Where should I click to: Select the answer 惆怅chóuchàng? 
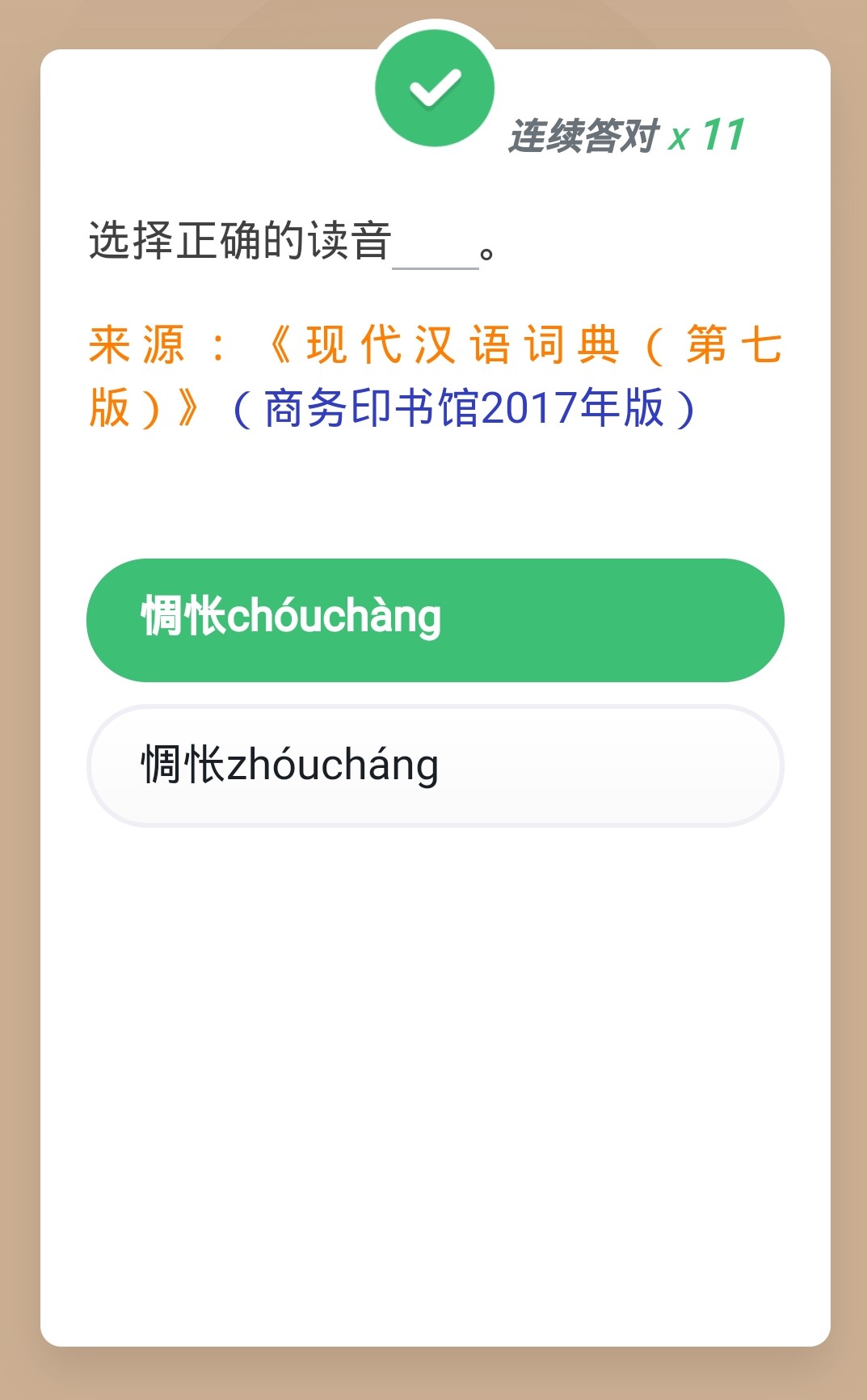(x=435, y=620)
